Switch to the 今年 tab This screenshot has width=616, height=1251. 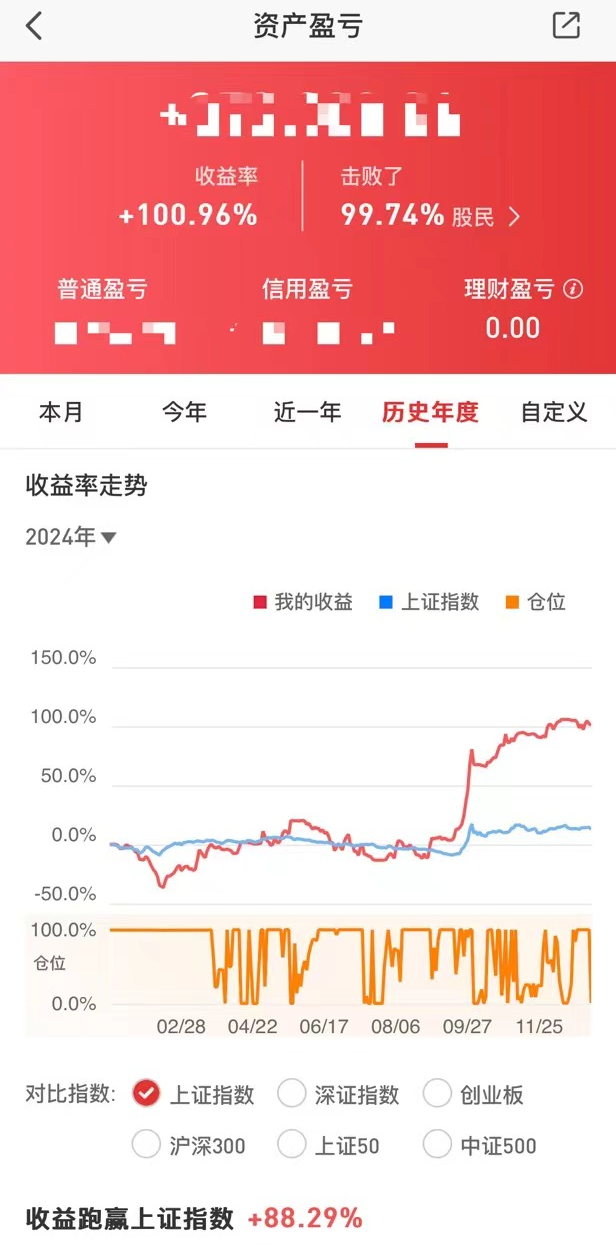pyautogui.click(x=184, y=412)
